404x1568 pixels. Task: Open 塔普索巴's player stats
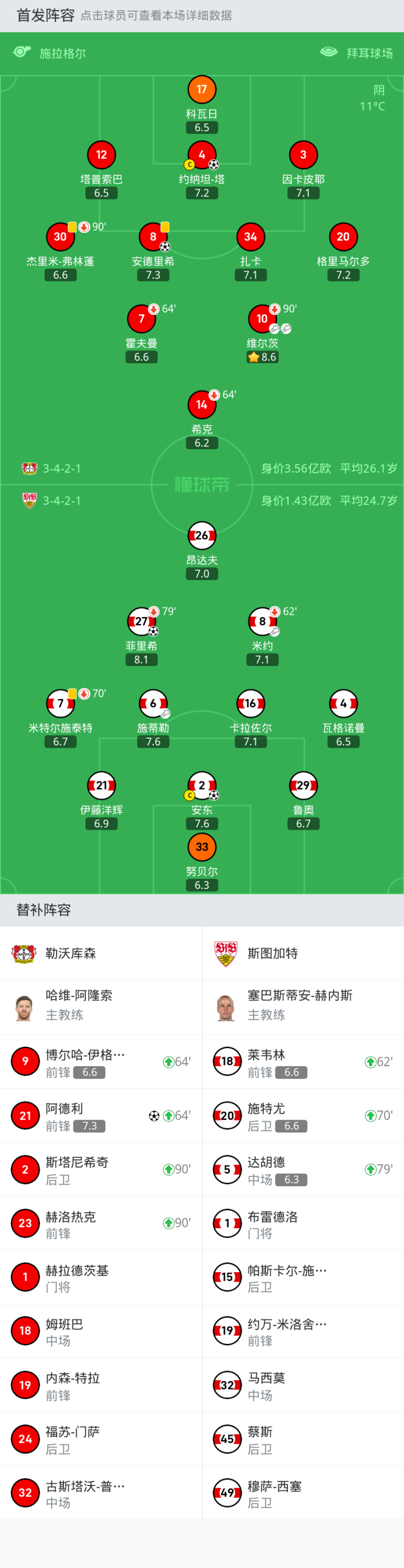pyautogui.click(x=101, y=155)
